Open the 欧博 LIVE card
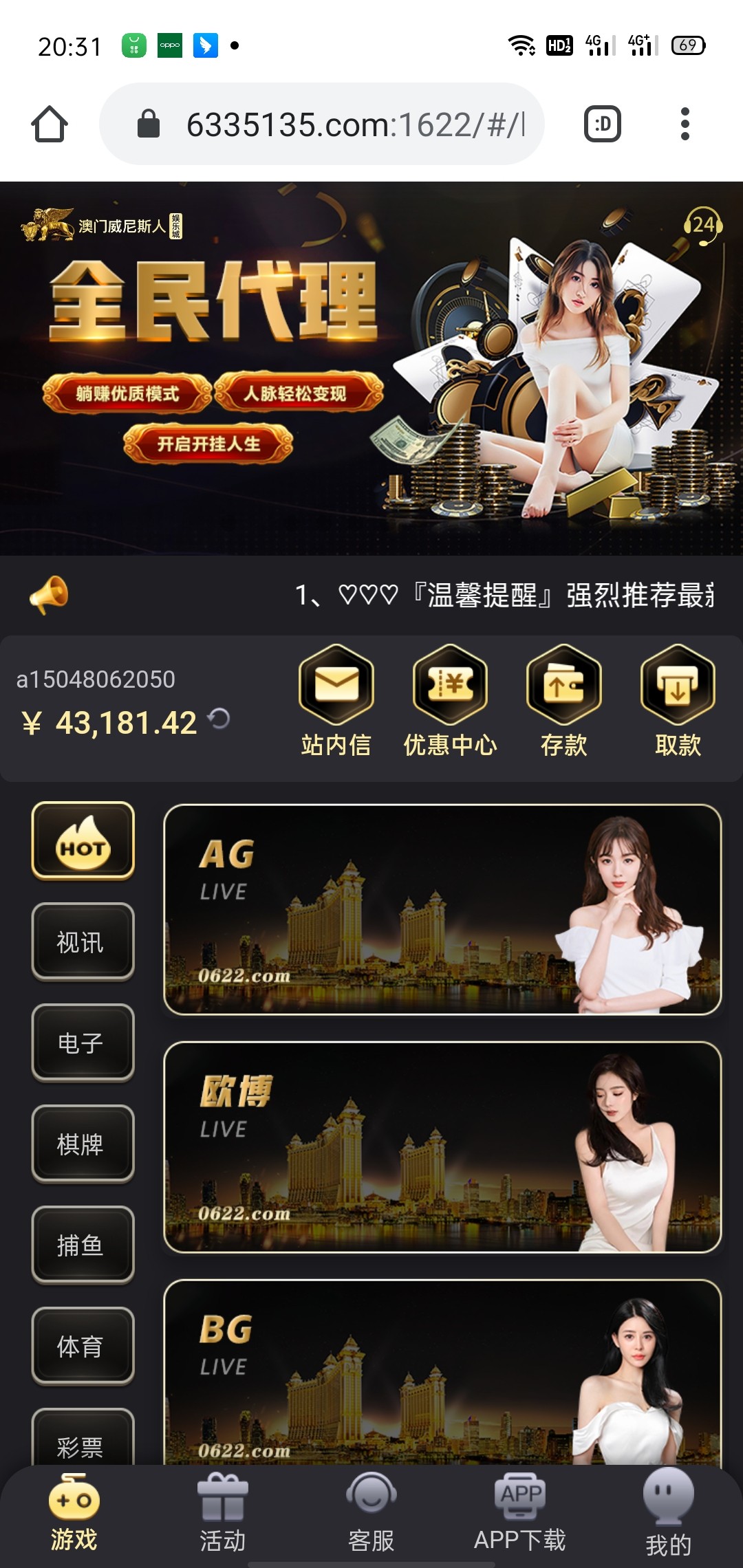Viewport: 743px width, 1568px height. [x=442, y=1146]
